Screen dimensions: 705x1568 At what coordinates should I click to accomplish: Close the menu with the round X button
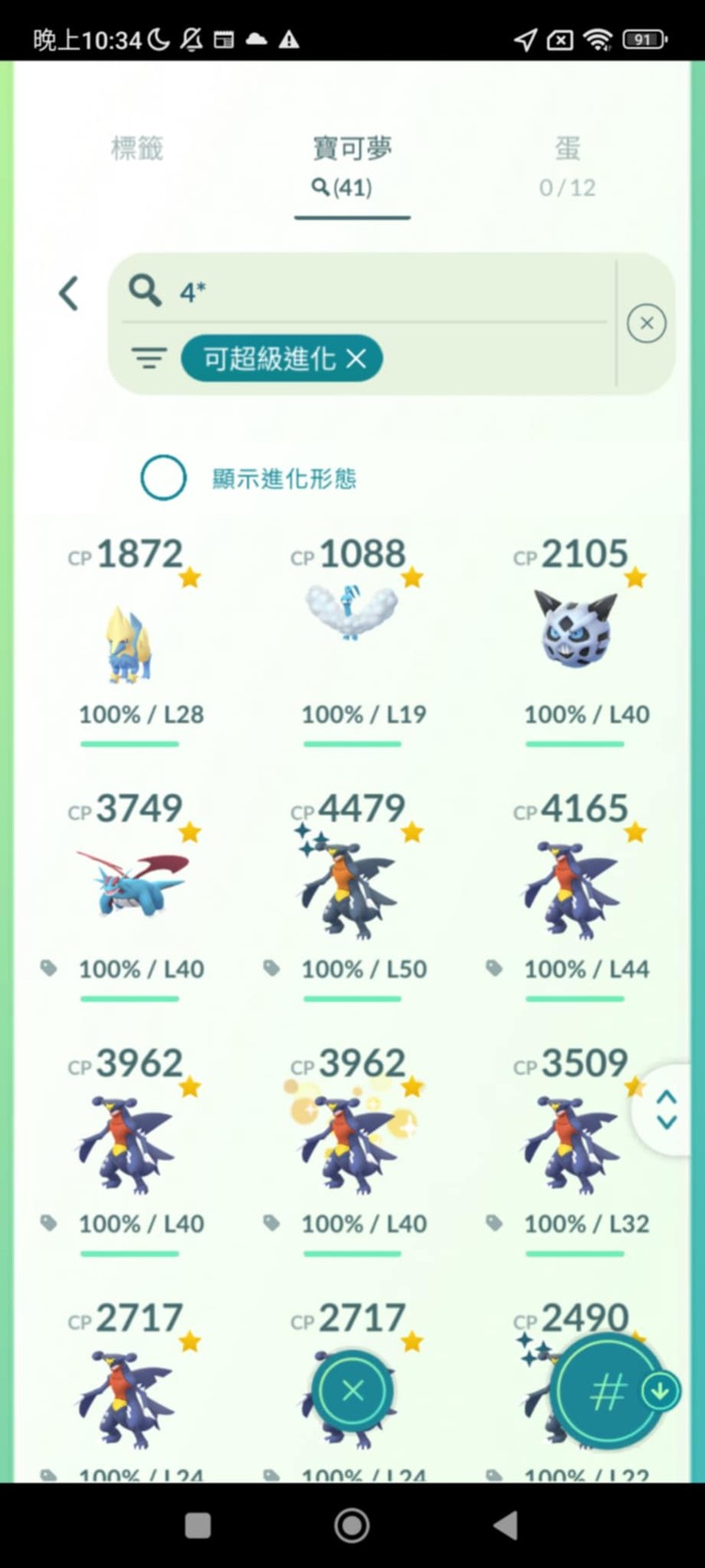tap(352, 1390)
